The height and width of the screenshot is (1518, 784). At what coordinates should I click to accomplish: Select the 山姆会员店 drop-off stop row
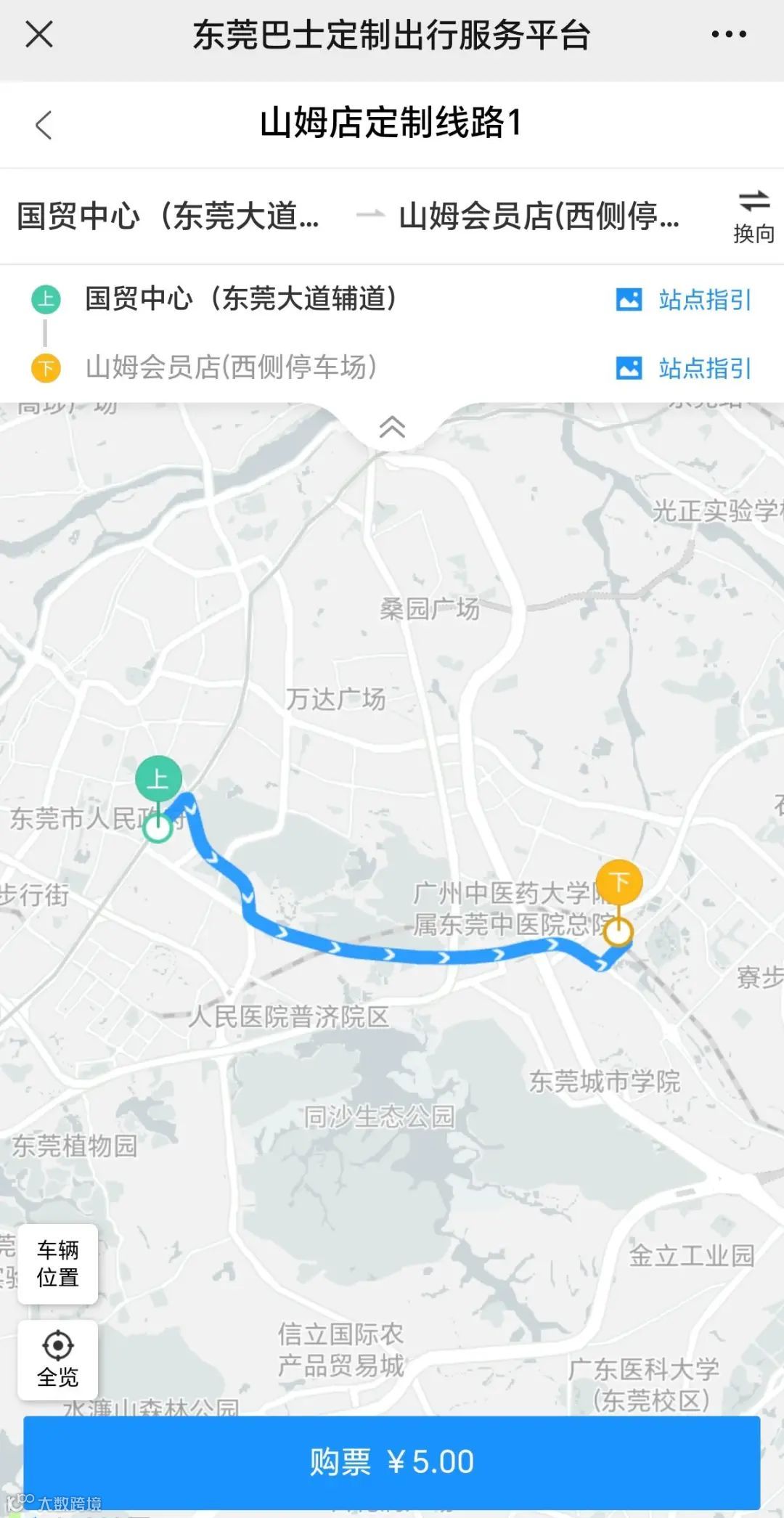pos(392,367)
